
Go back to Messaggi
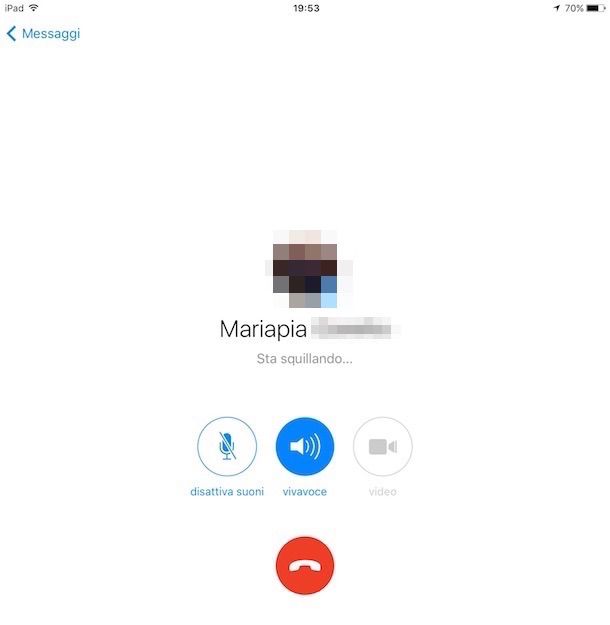[x=43, y=34]
